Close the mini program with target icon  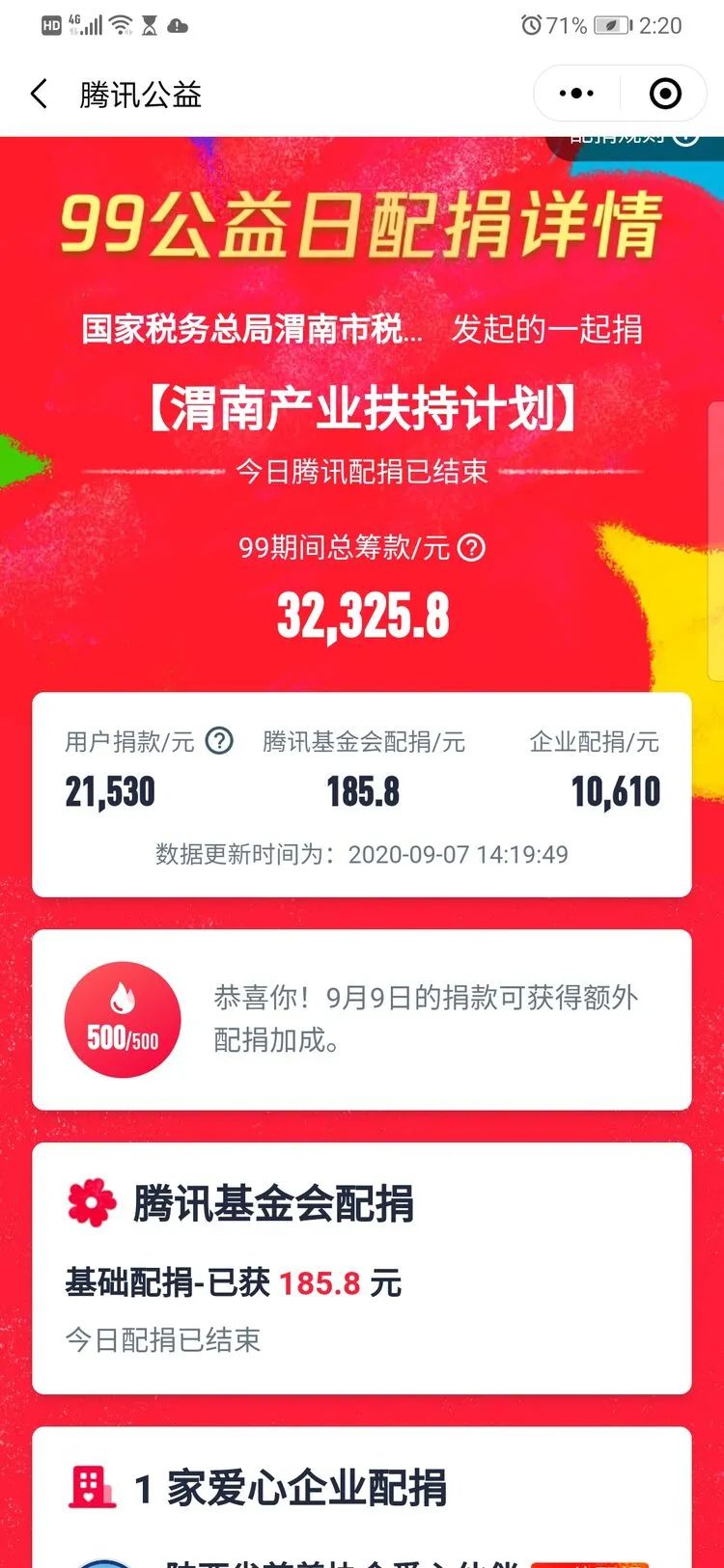(x=665, y=94)
